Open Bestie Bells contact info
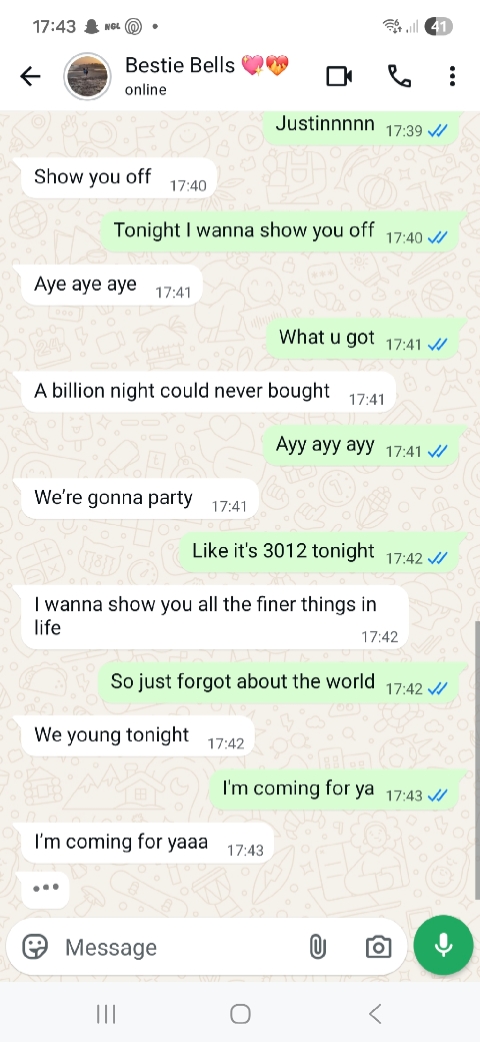 click(206, 76)
